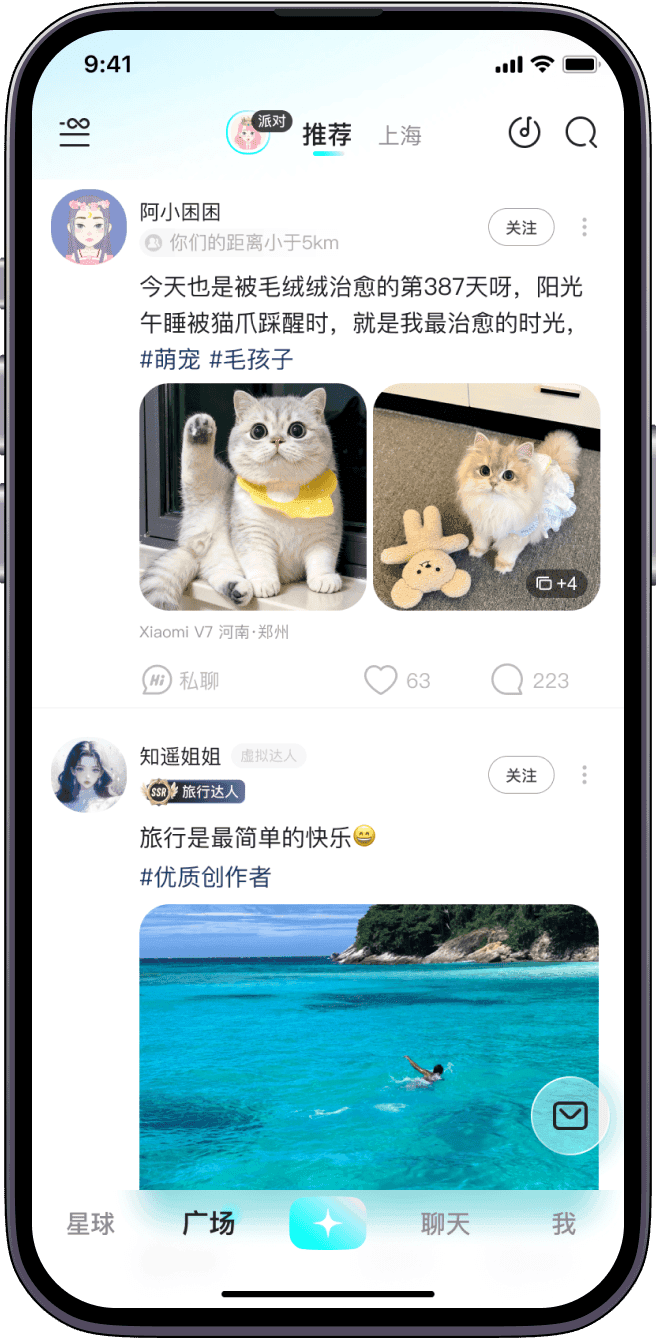The width and height of the screenshot is (656, 1338).
Task: Switch to the 上海 tab
Action: pos(400,136)
